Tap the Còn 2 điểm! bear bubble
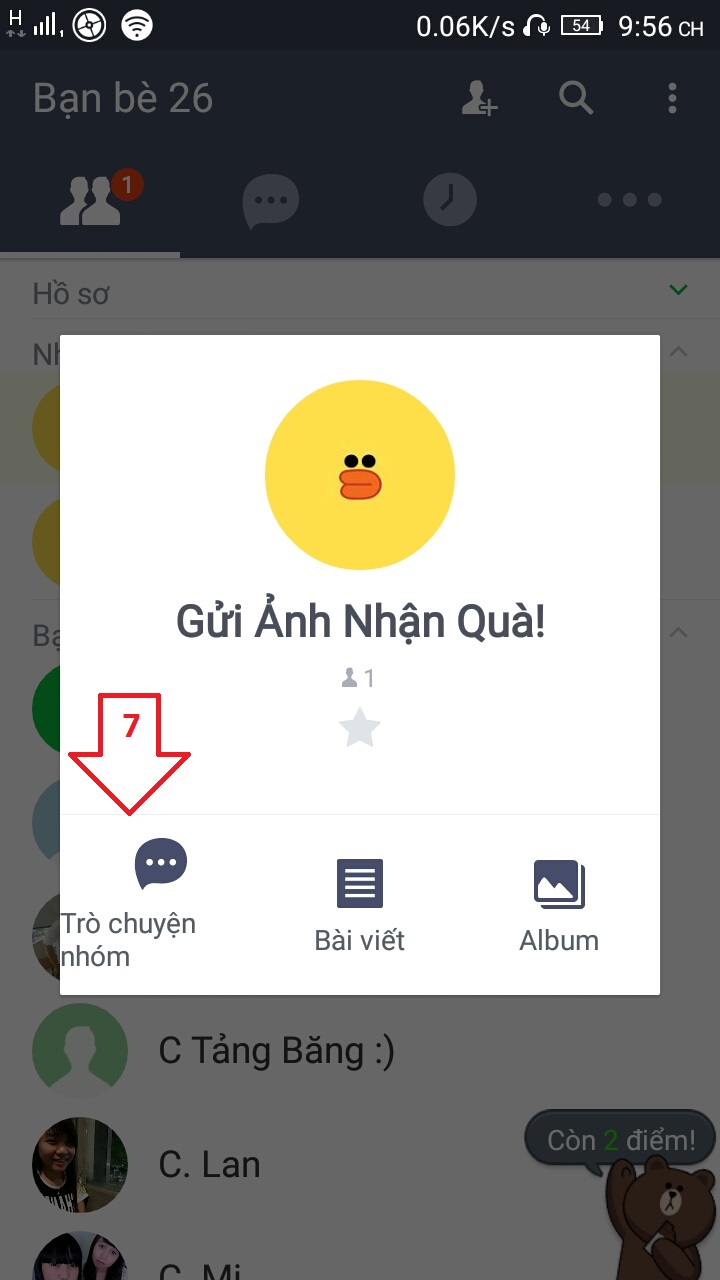 tap(621, 1141)
